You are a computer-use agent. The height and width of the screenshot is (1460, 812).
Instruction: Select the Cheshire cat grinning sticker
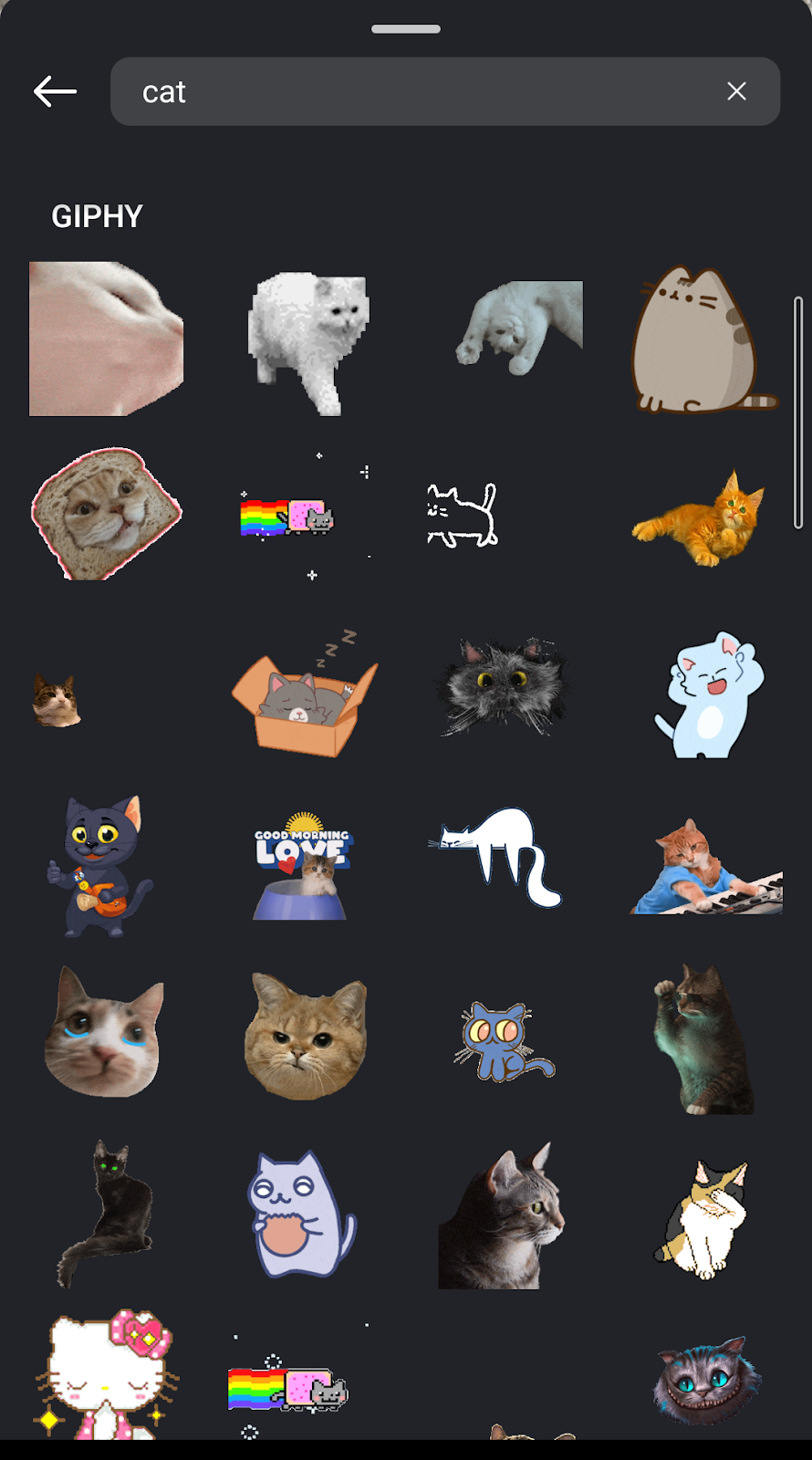point(706,1380)
